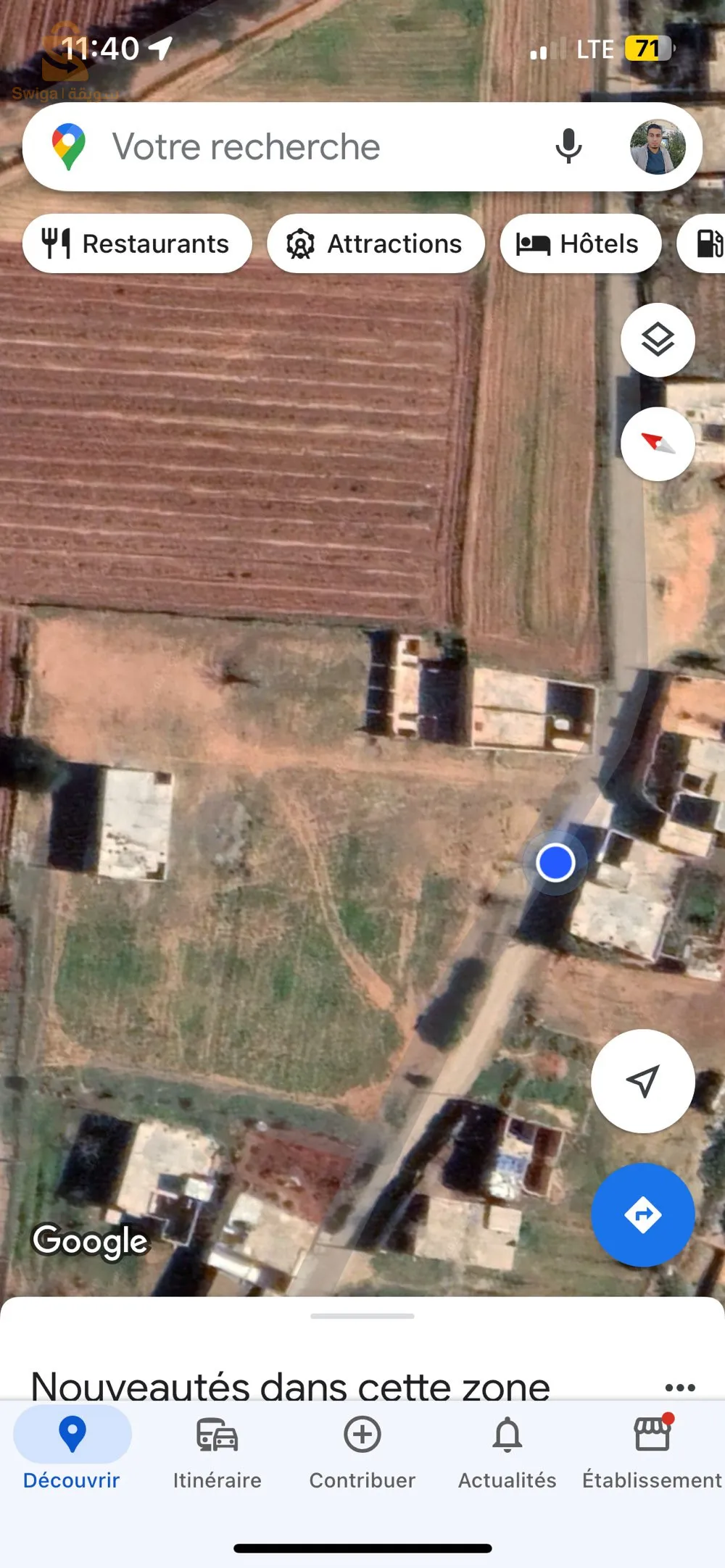The width and height of the screenshot is (725, 1568).
Task: Start voice search with the microphone
Action: tap(568, 147)
